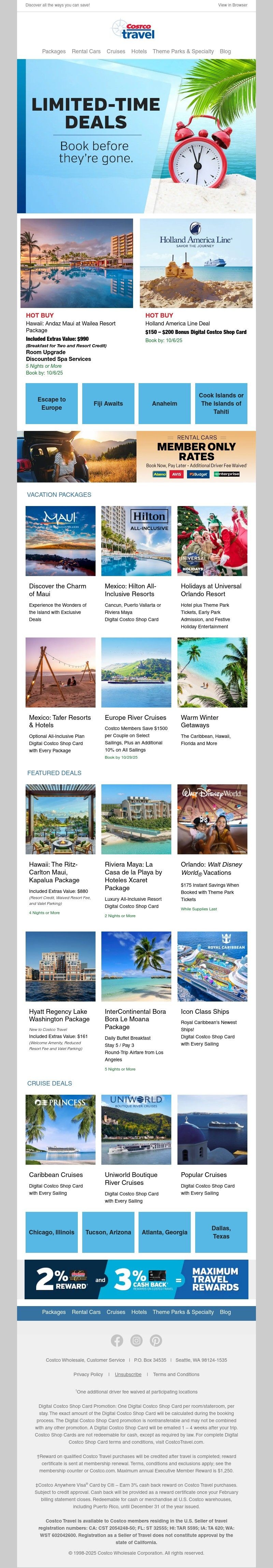
Task: Open View in Browser link
Action: click(232, 5)
